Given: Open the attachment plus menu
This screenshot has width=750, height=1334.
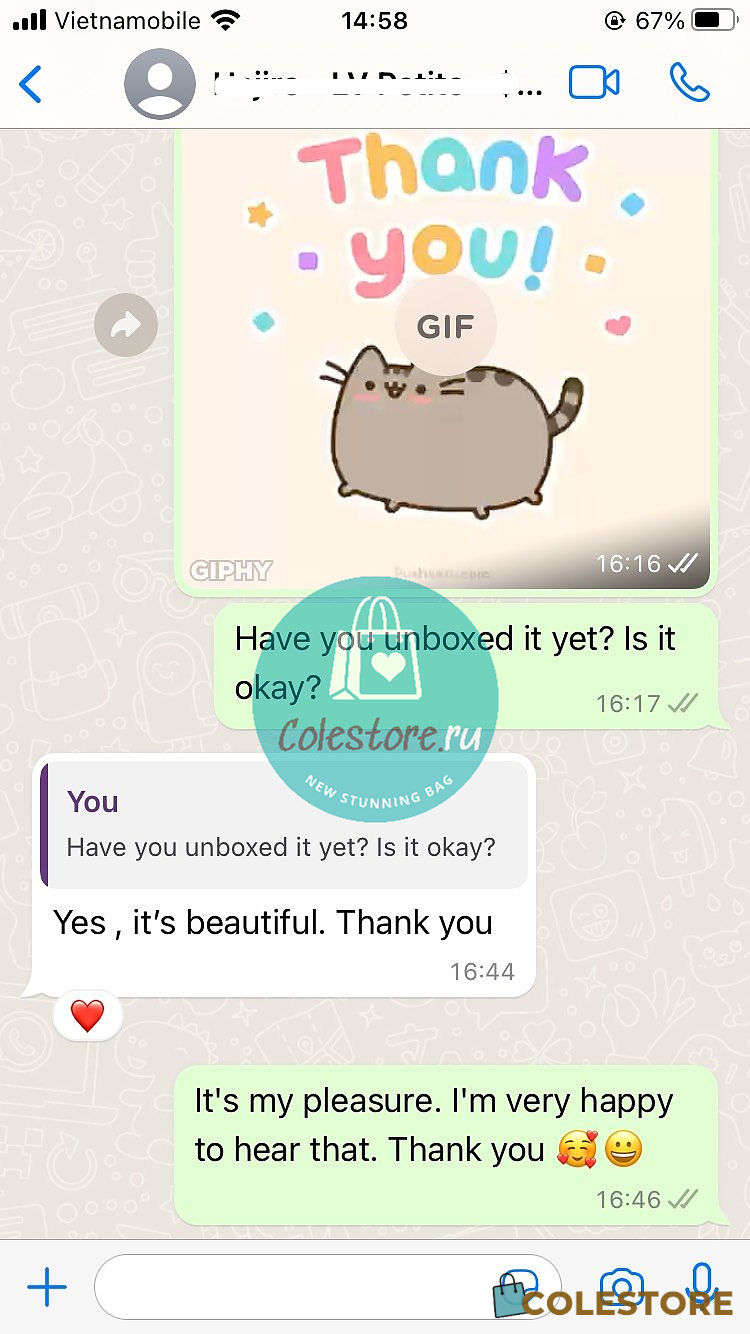Looking at the screenshot, I should point(46,1288).
